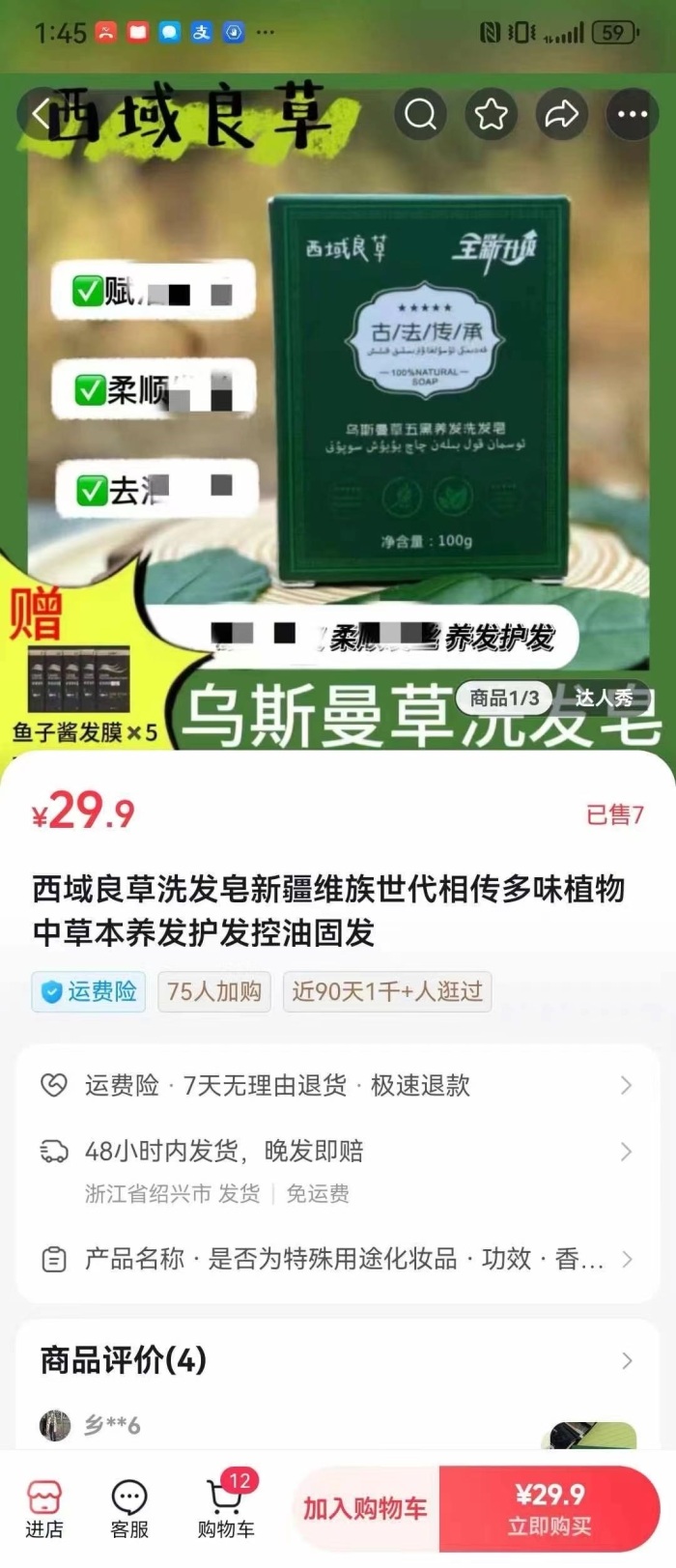Go back using the top-left arrow

[41, 115]
